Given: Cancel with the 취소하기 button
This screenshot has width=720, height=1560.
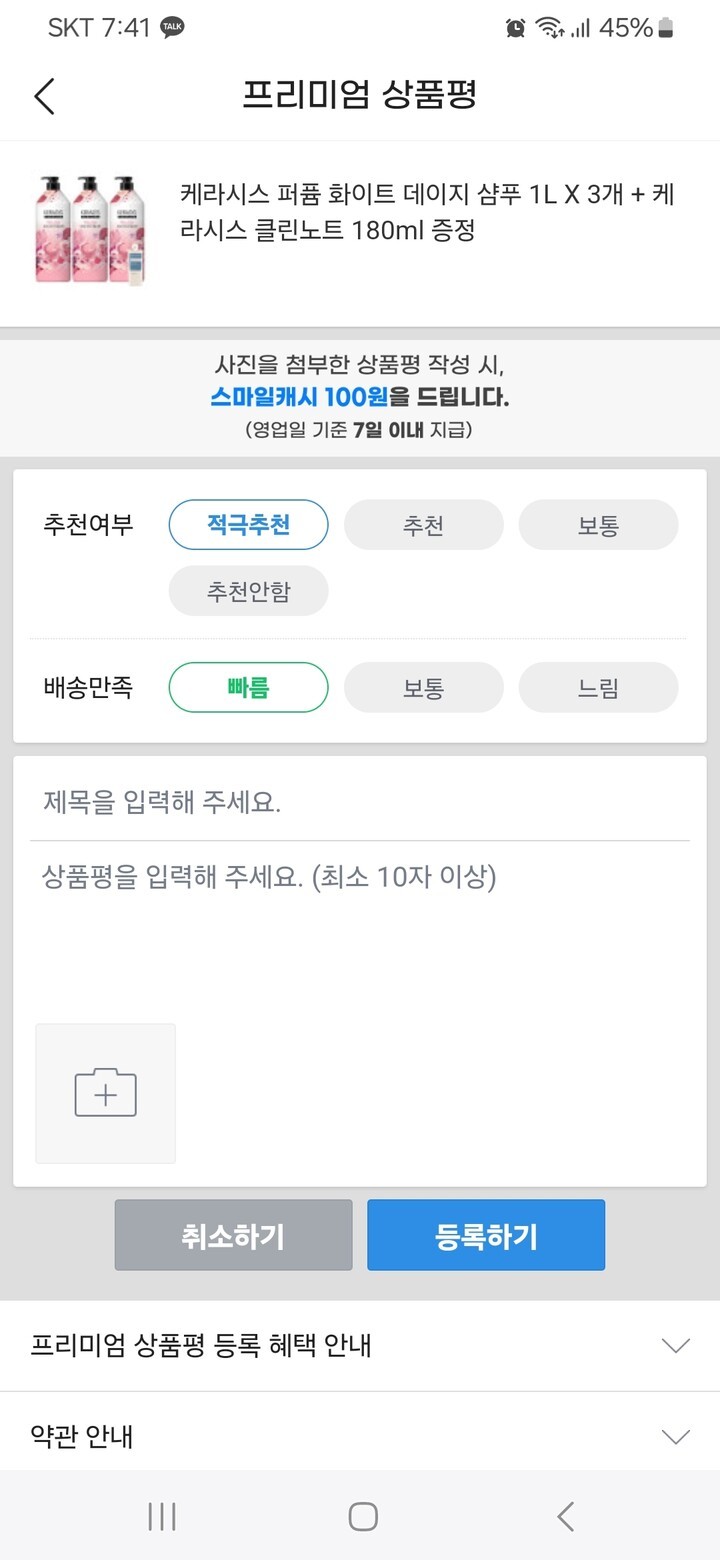Looking at the screenshot, I should pyautogui.click(x=233, y=1235).
